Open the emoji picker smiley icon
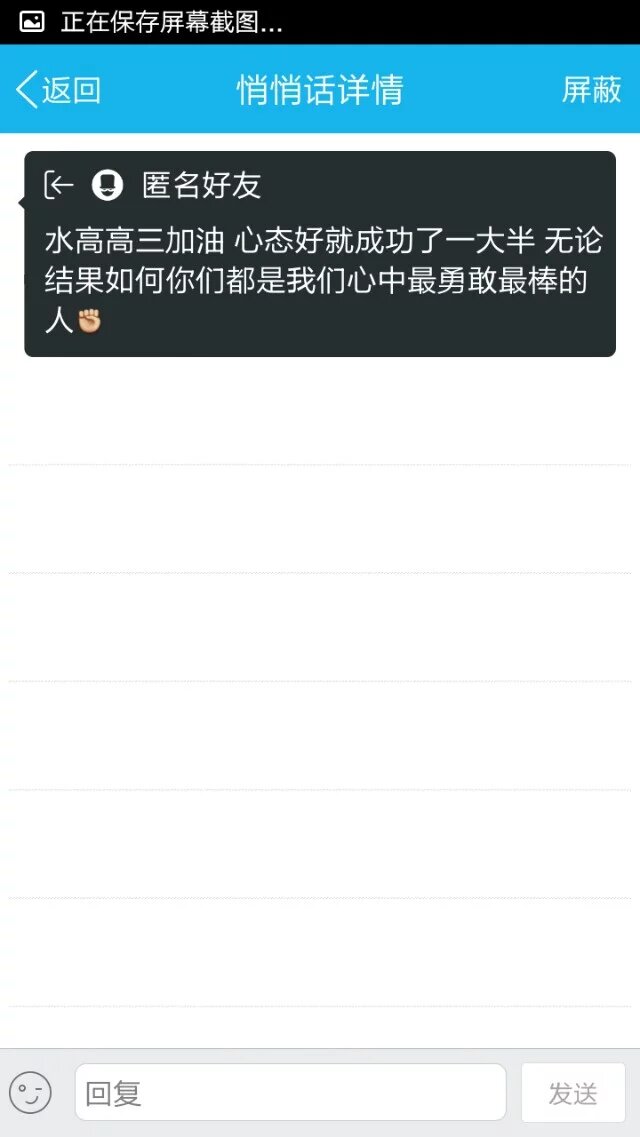 30,1092
